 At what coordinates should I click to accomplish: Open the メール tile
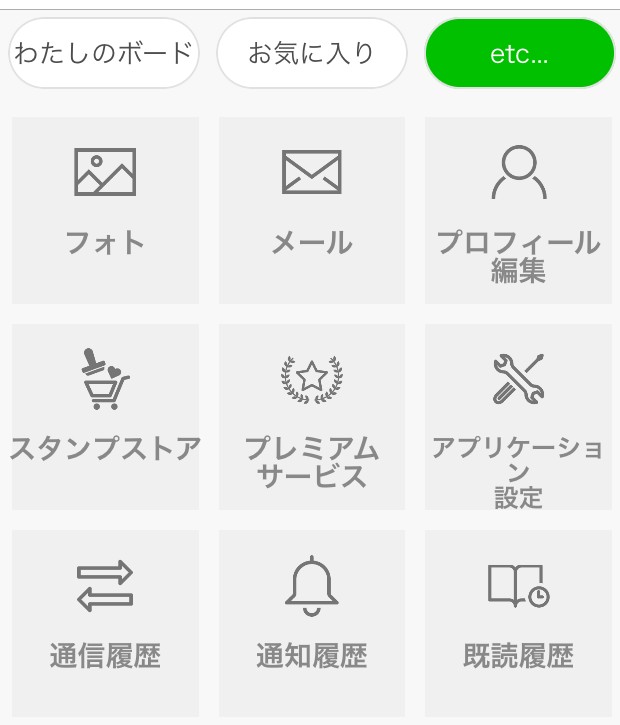point(312,210)
